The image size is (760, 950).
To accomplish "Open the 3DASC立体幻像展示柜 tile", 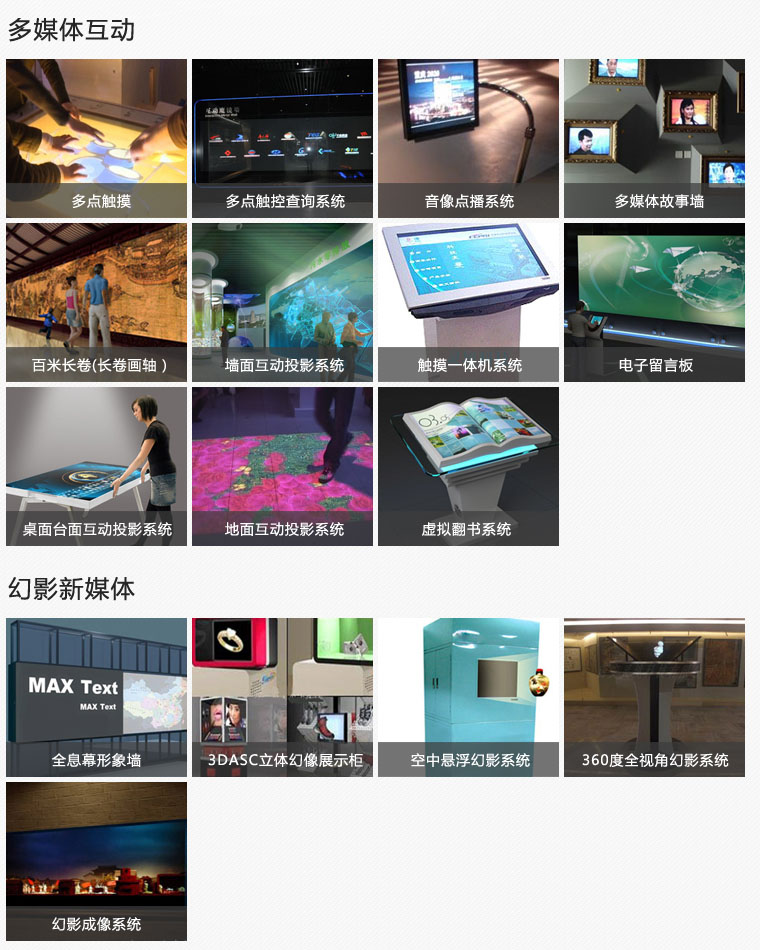I will point(282,697).
